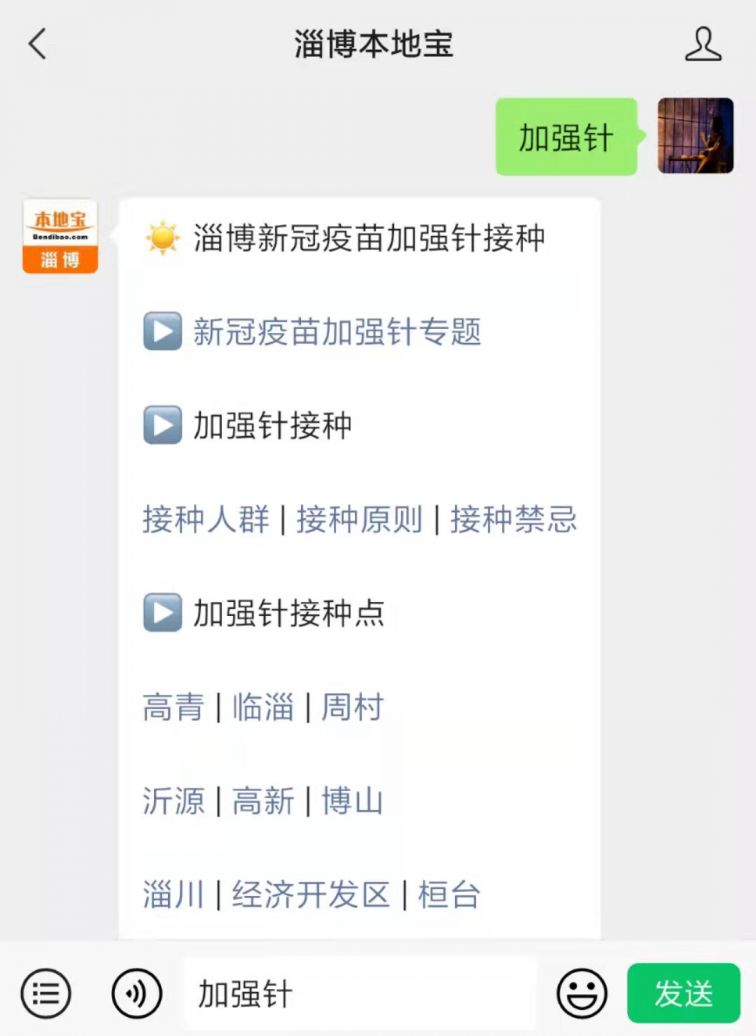View 桓台 vaccination sites
This screenshot has height=1036, width=756.
448,895
